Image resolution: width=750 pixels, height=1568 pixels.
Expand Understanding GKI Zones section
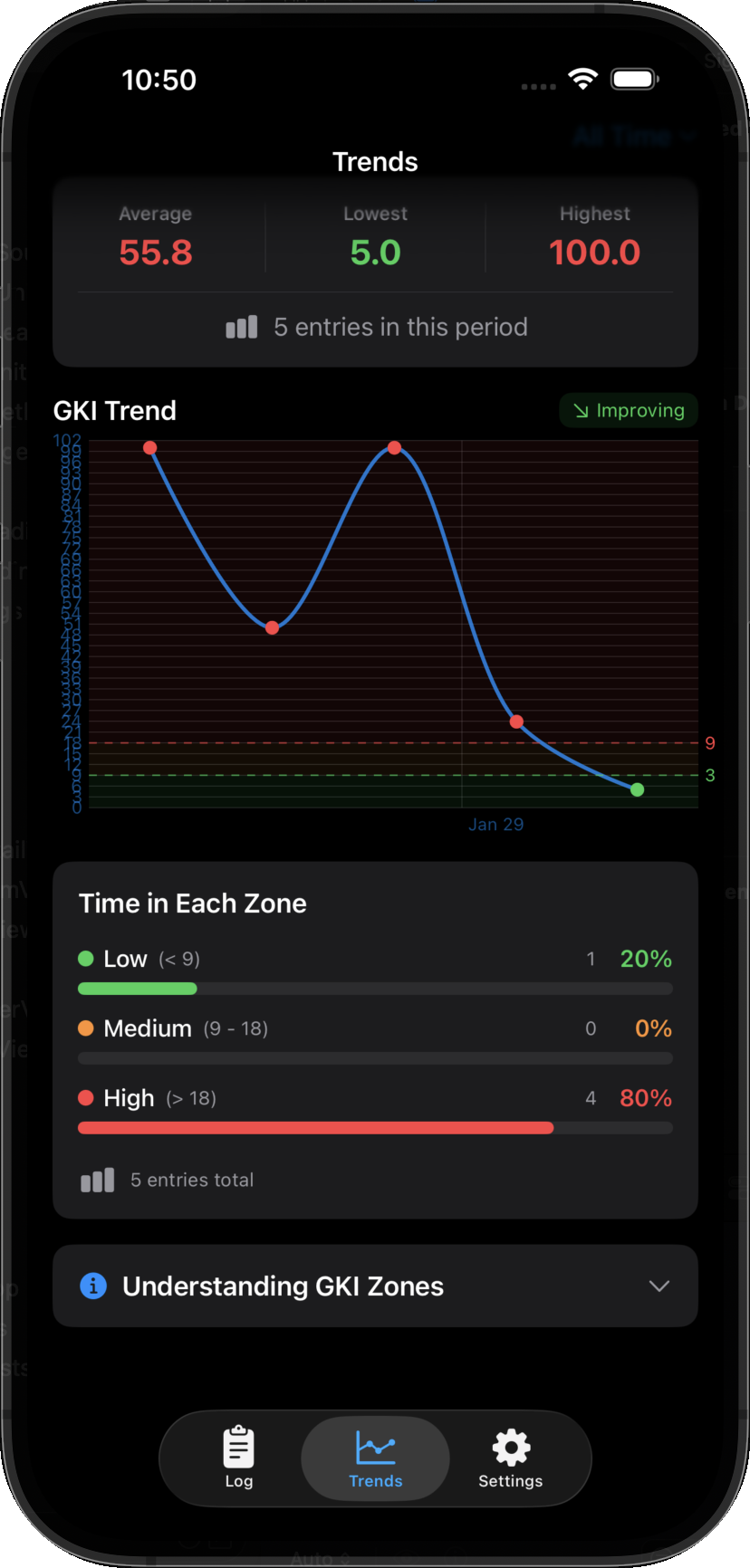(375, 1286)
